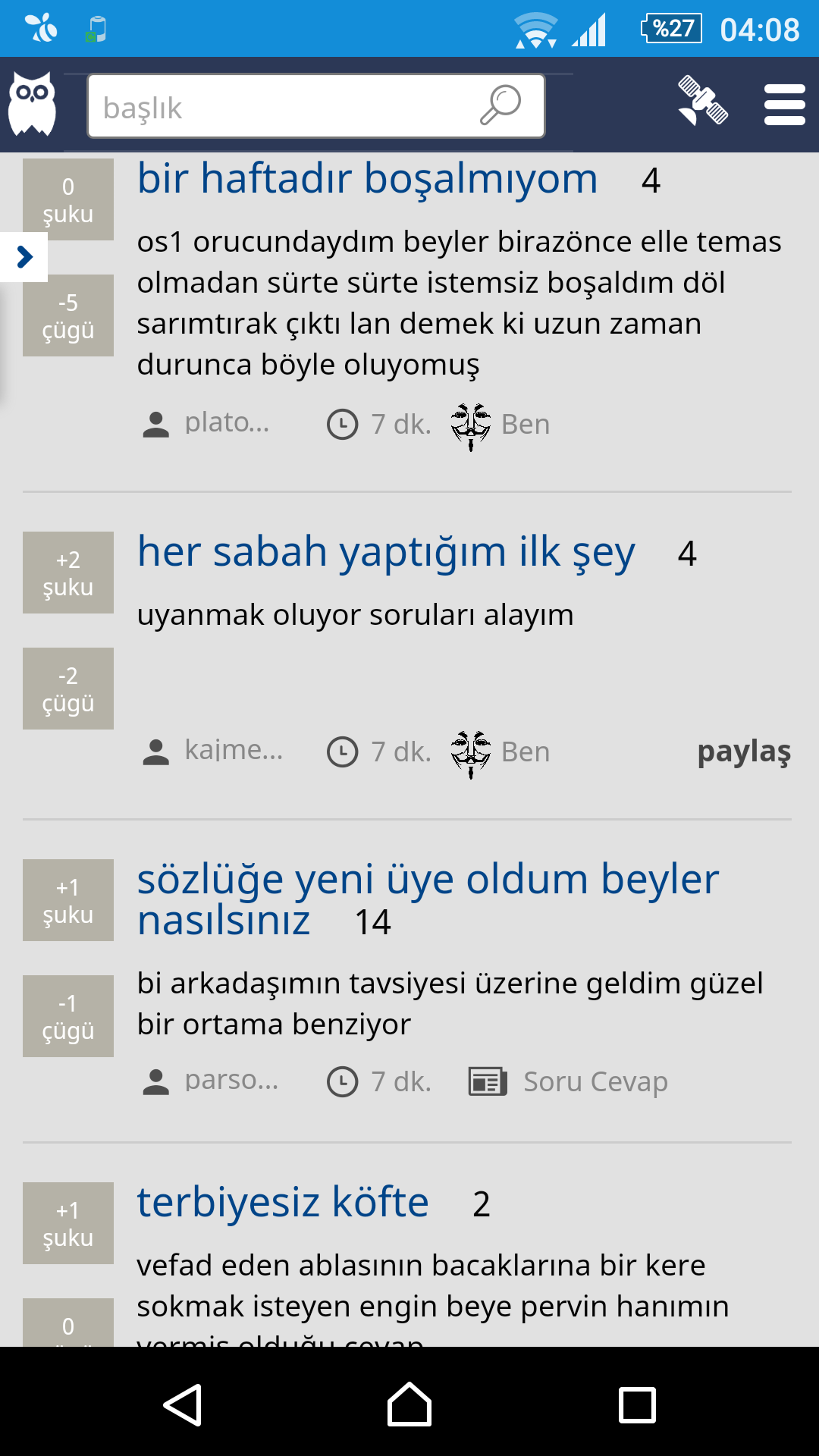Give şuku to "sözlüğe yeni üye oldum" entry
The width and height of the screenshot is (819, 1456).
pyautogui.click(x=68, y=900)
